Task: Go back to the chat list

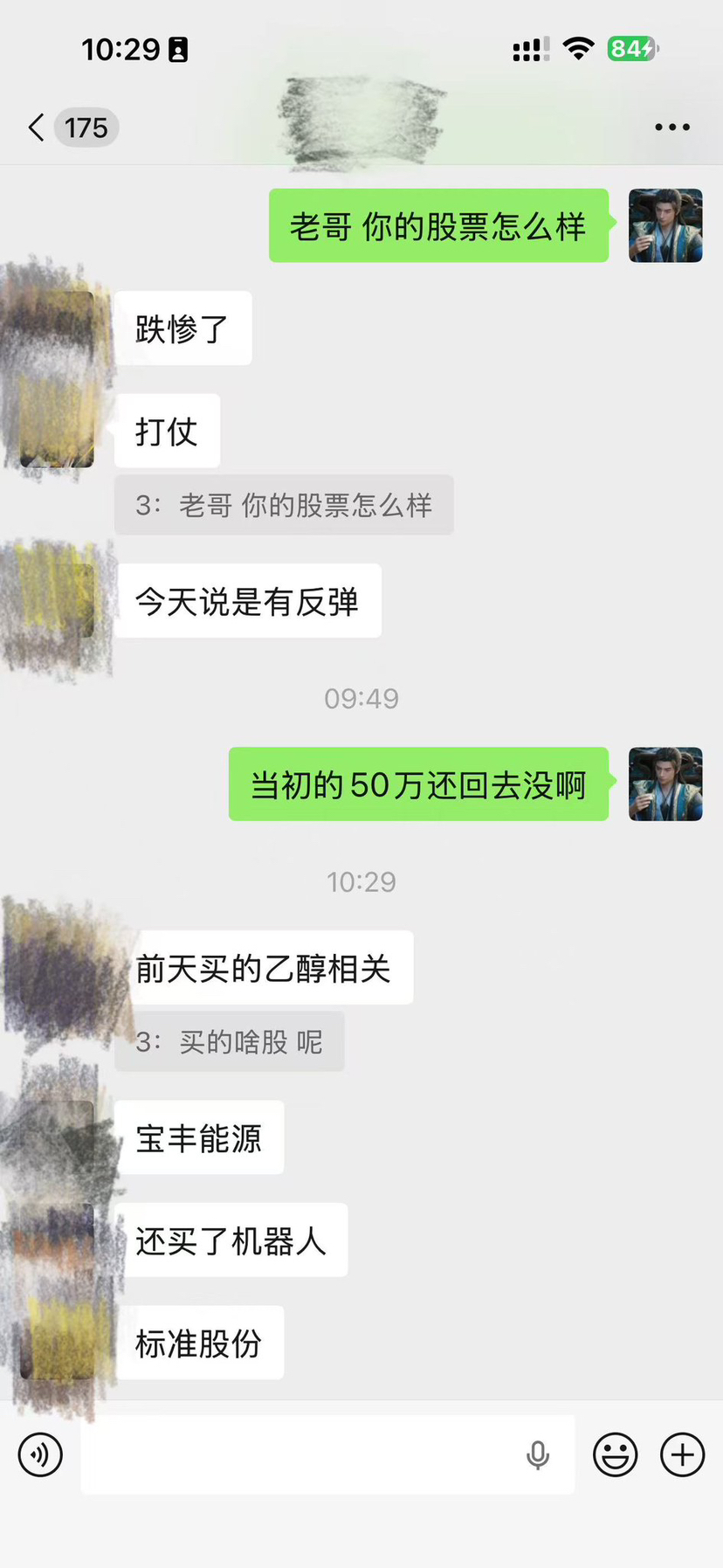Action: pyautogui.click(x=37, y=128)
